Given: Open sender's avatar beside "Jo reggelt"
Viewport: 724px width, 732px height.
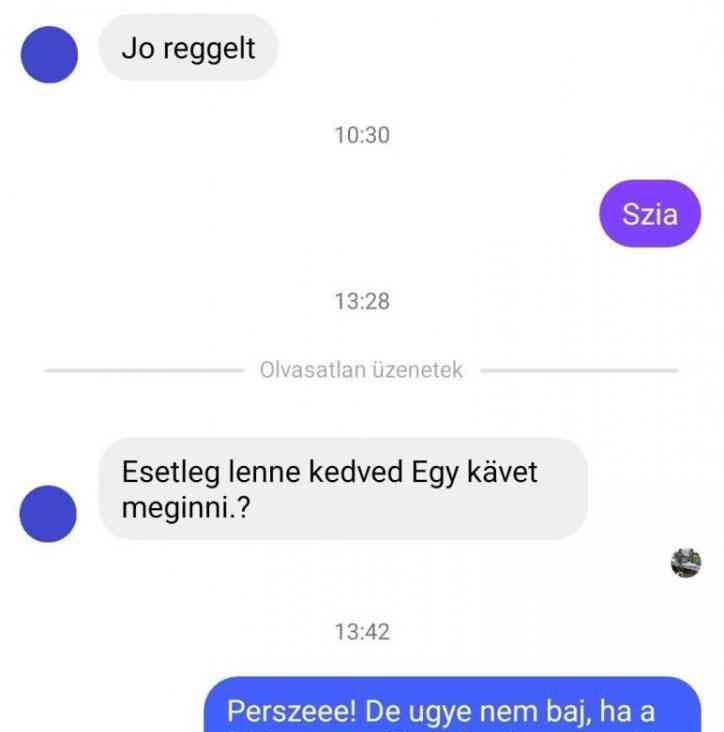Looking at the screenshot, I should pos(49,53).
